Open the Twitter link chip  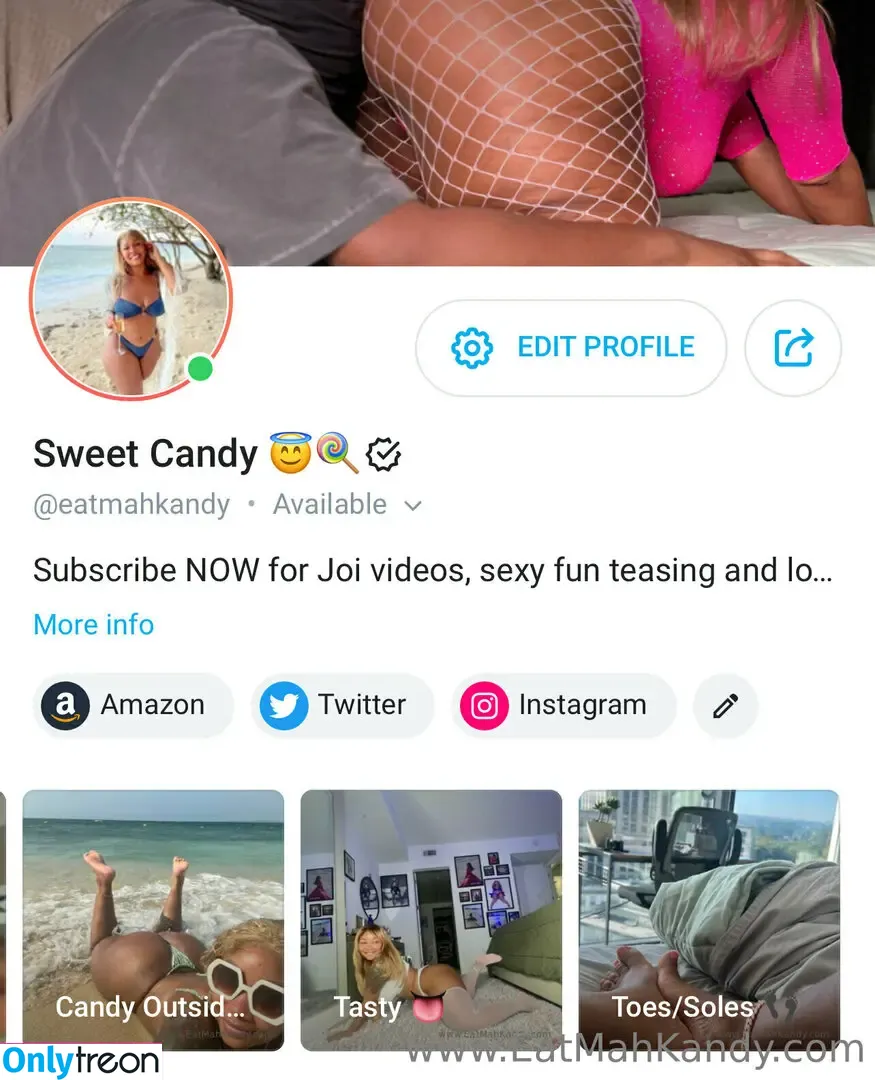(x=342, y=705)
